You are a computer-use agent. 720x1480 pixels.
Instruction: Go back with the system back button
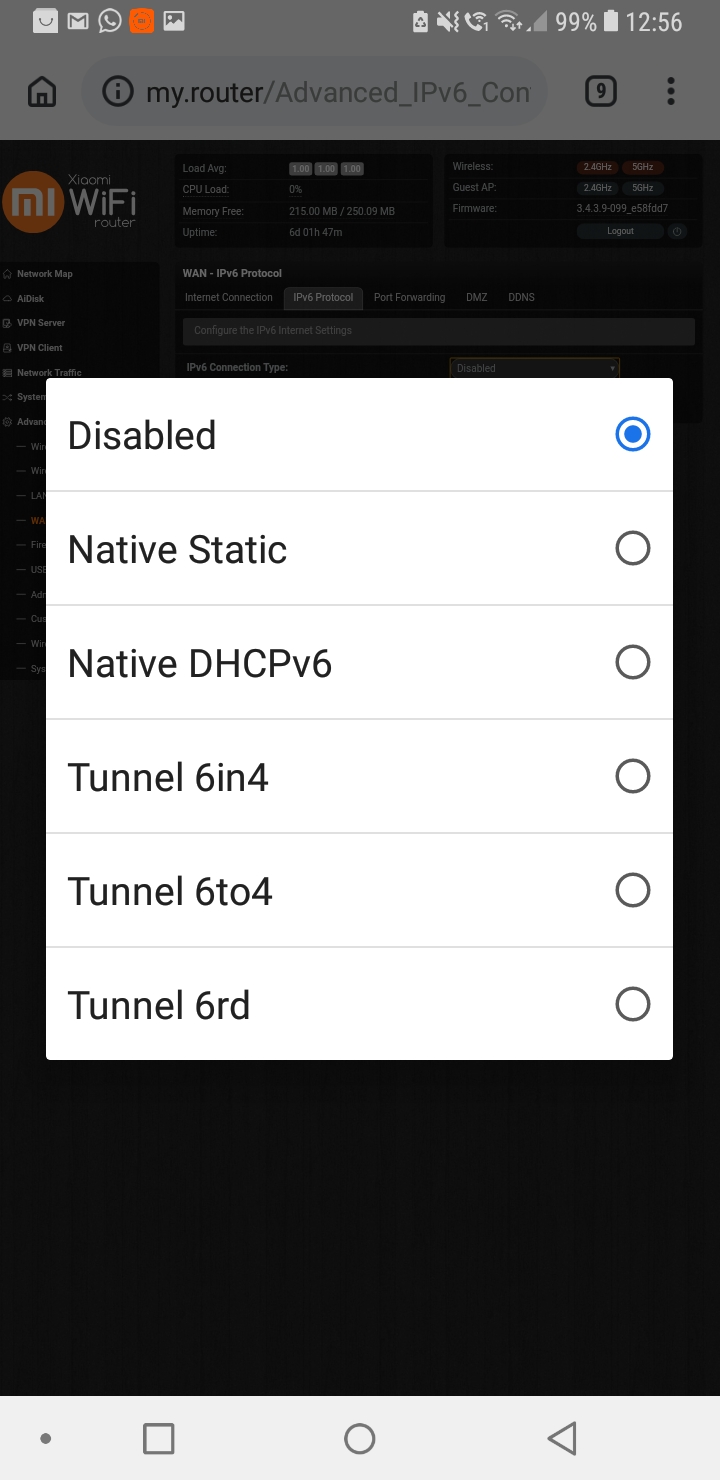click(562, 1439)
